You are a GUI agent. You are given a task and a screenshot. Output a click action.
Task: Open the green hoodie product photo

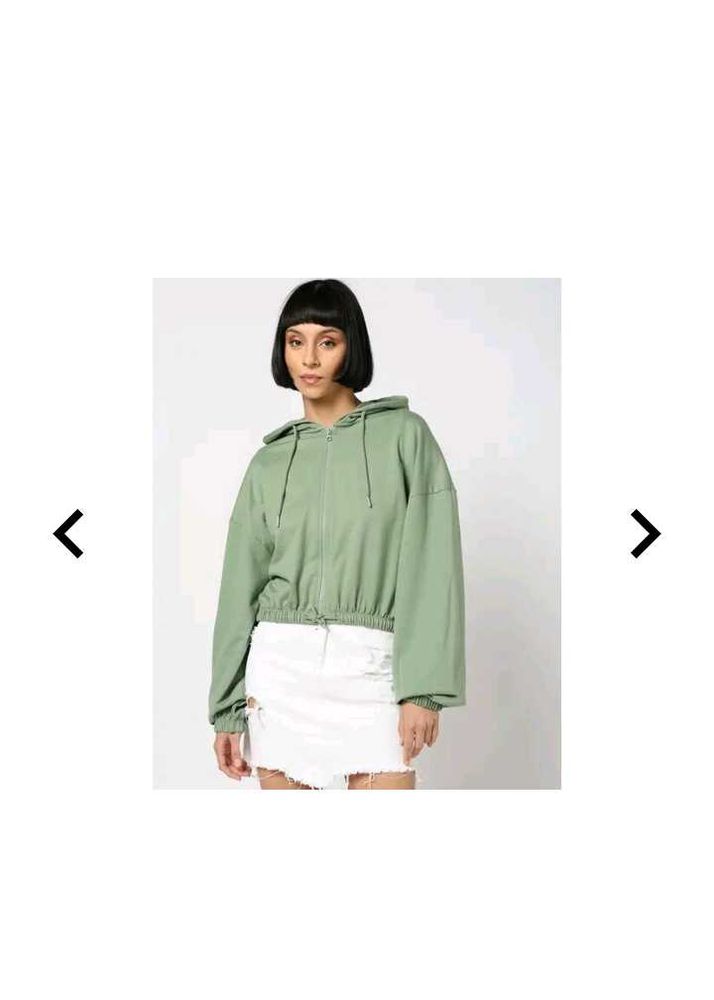click(x=356, y=533)
